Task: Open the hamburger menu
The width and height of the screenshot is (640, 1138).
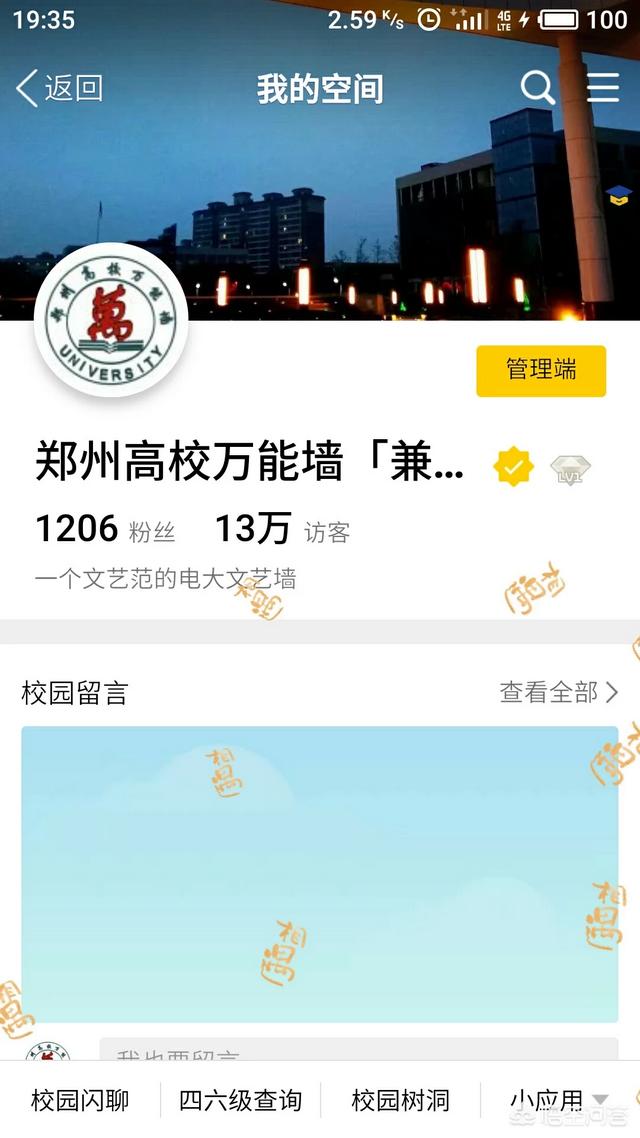Action: [603, 88]
